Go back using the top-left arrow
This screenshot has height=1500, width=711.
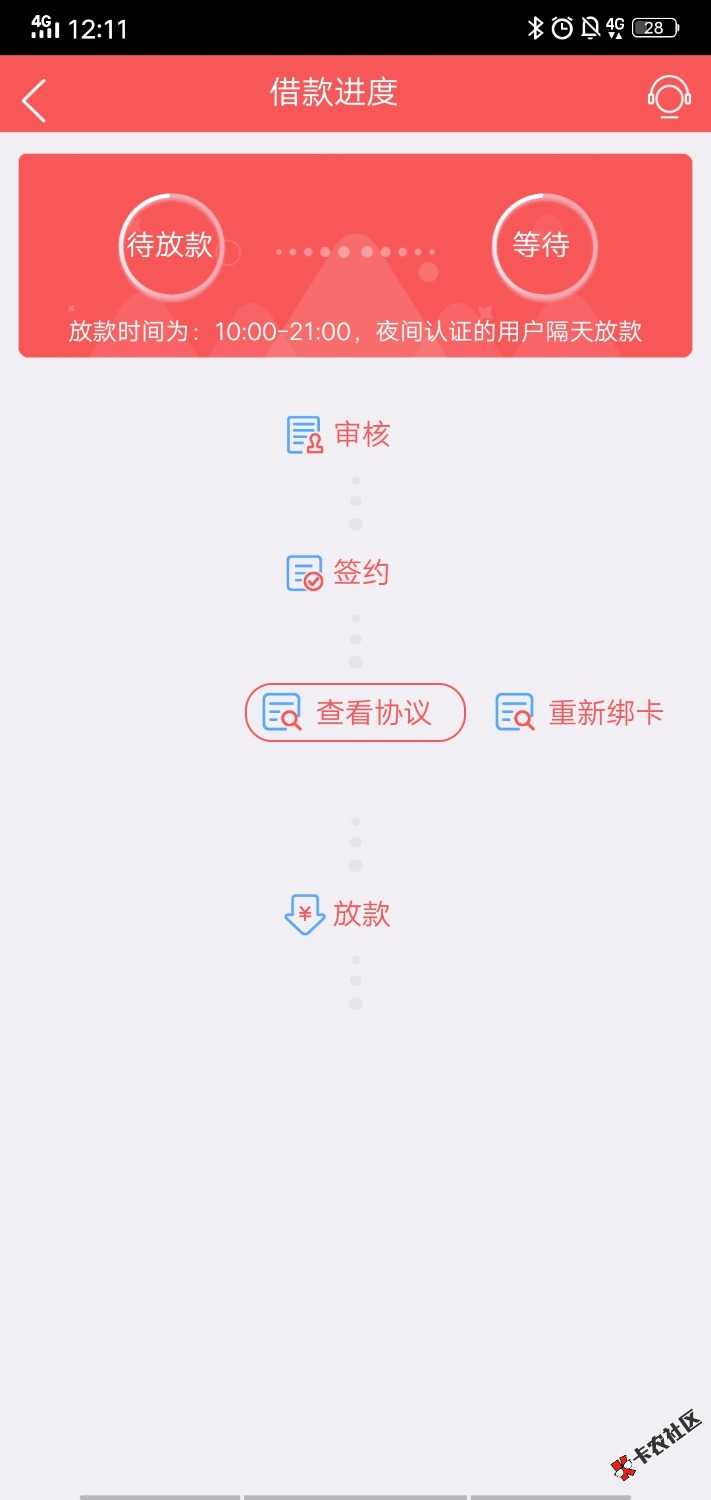point(34,99)
